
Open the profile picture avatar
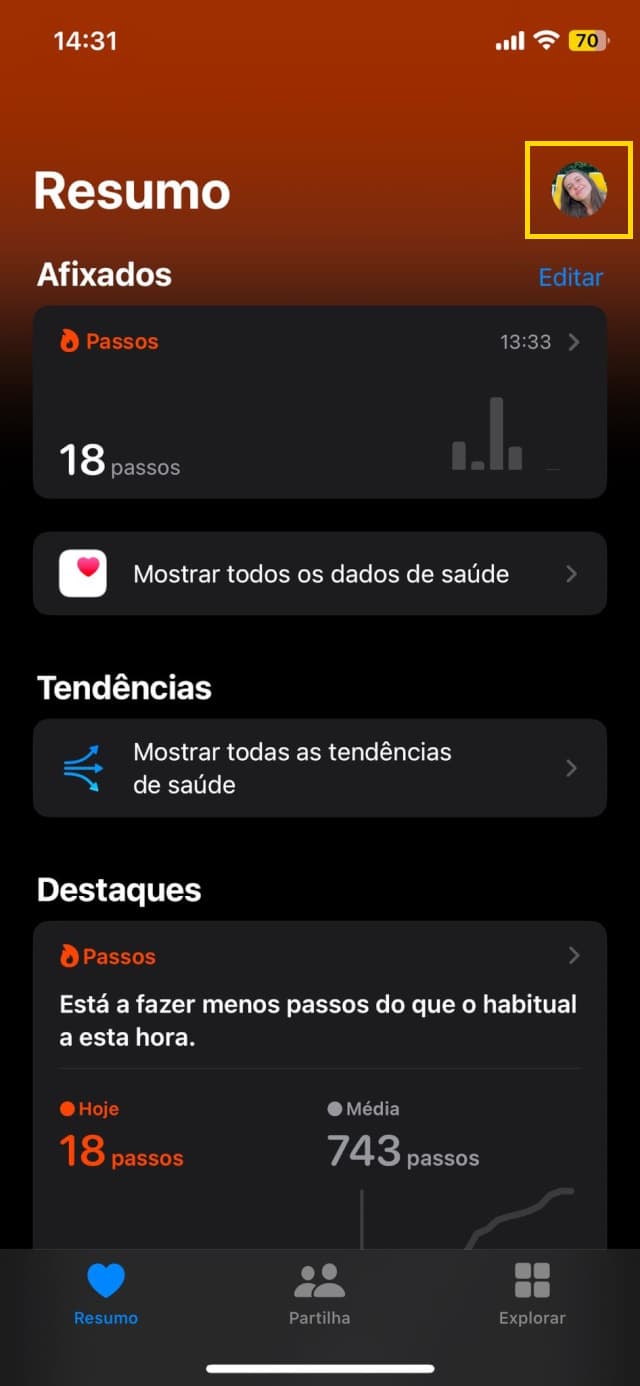pos(579,190)
